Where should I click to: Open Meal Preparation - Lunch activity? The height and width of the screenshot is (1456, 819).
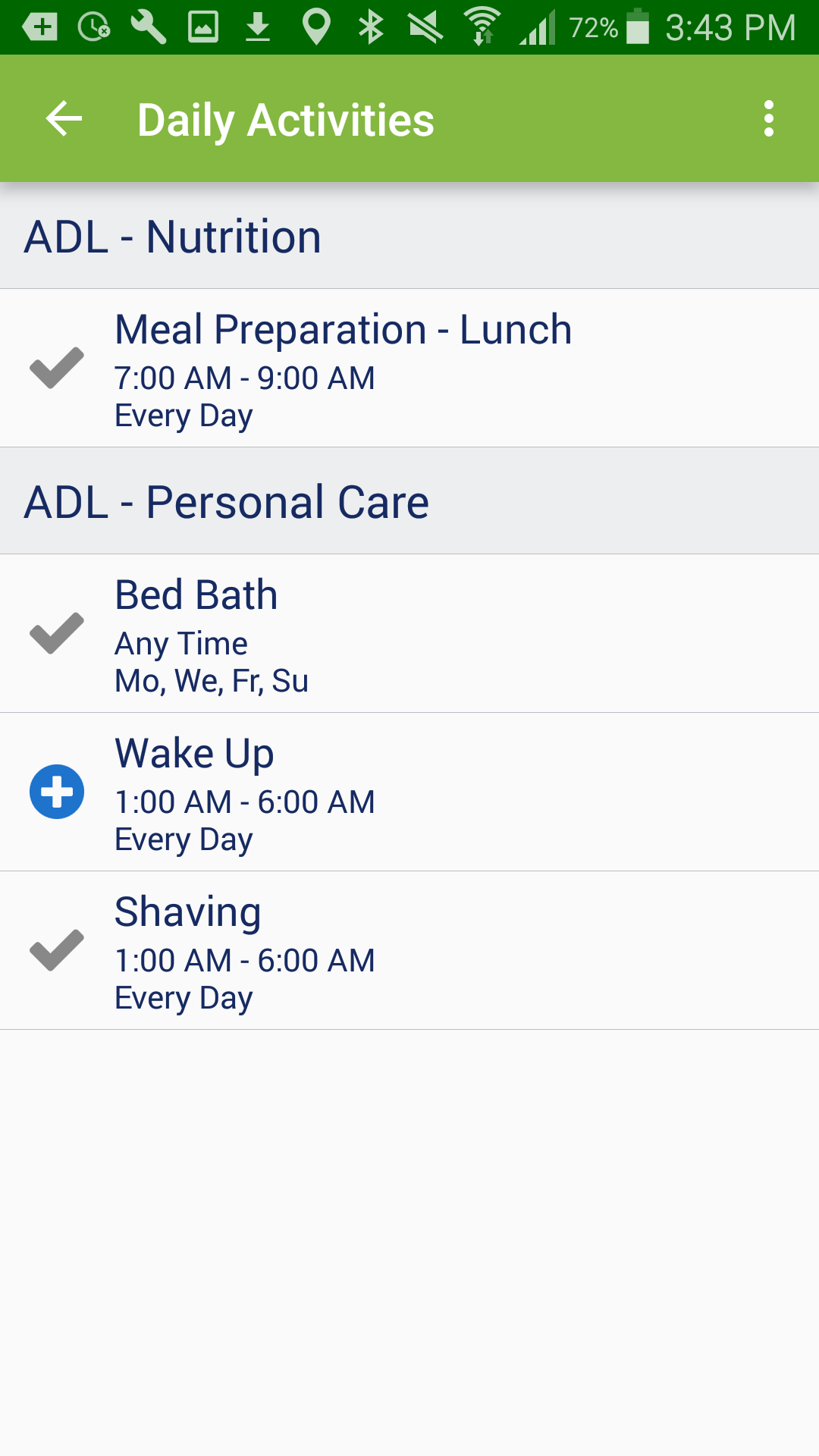pos(409,369)
